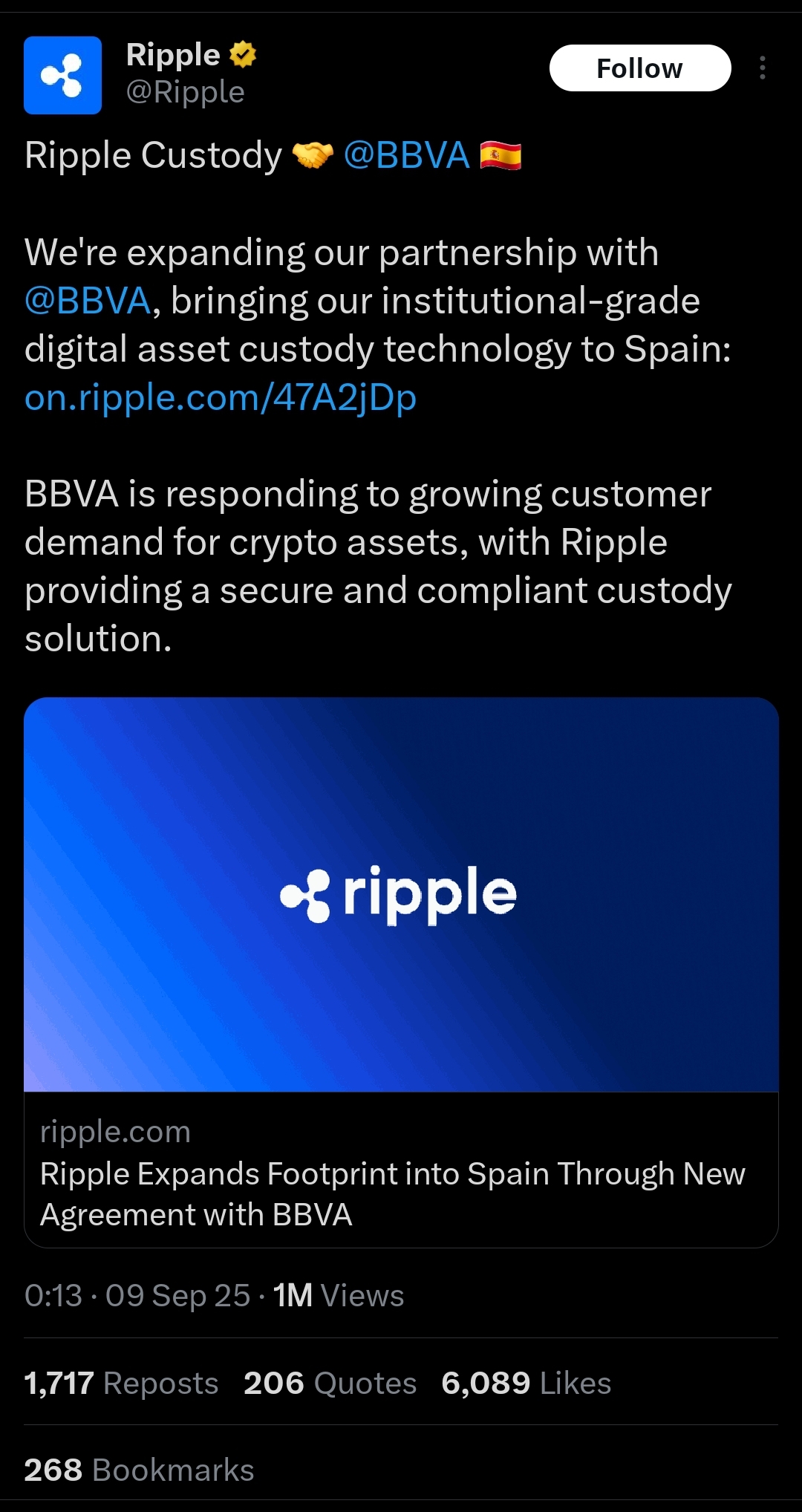Open the on.ripple.com/47A2jDp link
802x1512 pixels.
[221, 397]
